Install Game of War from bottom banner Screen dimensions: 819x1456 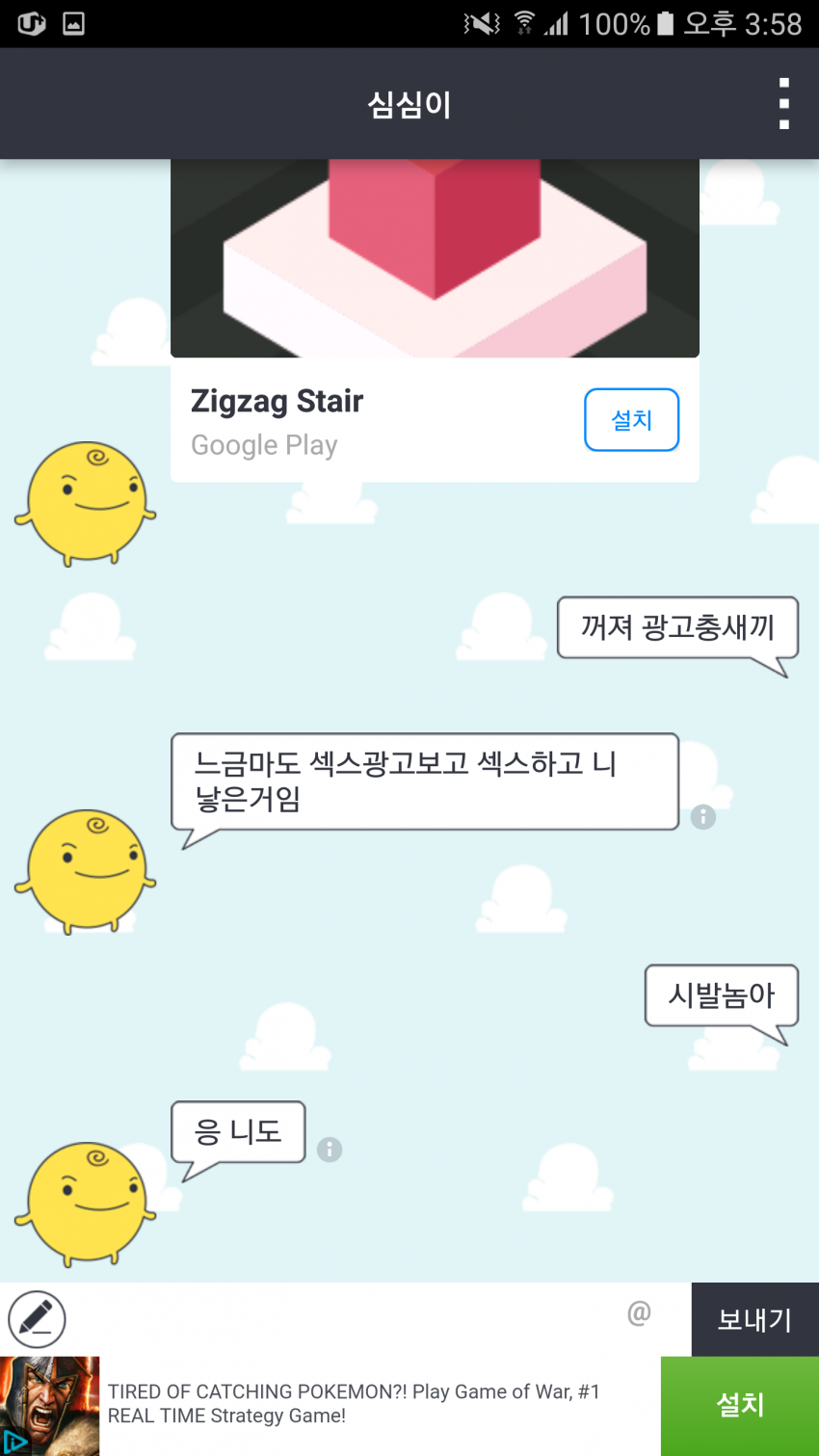[739, 1405]
